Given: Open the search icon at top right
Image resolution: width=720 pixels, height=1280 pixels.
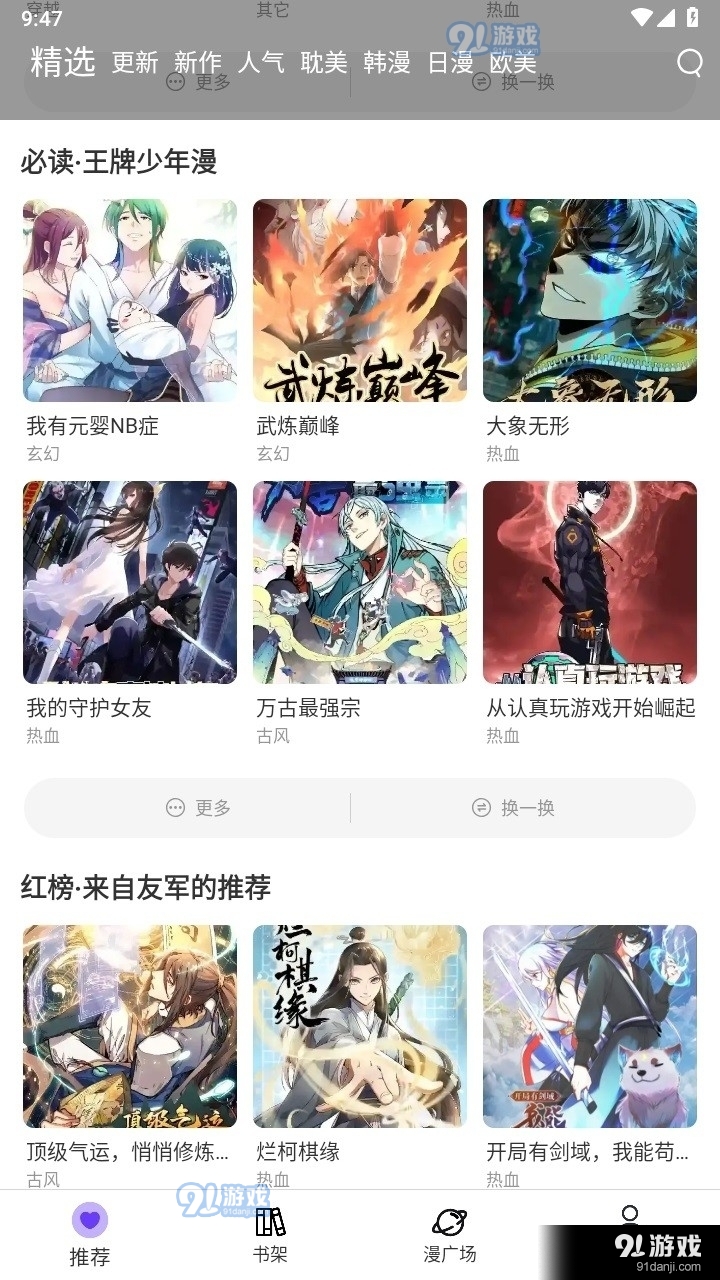Looking at the screenshot, I should (689, 63).
